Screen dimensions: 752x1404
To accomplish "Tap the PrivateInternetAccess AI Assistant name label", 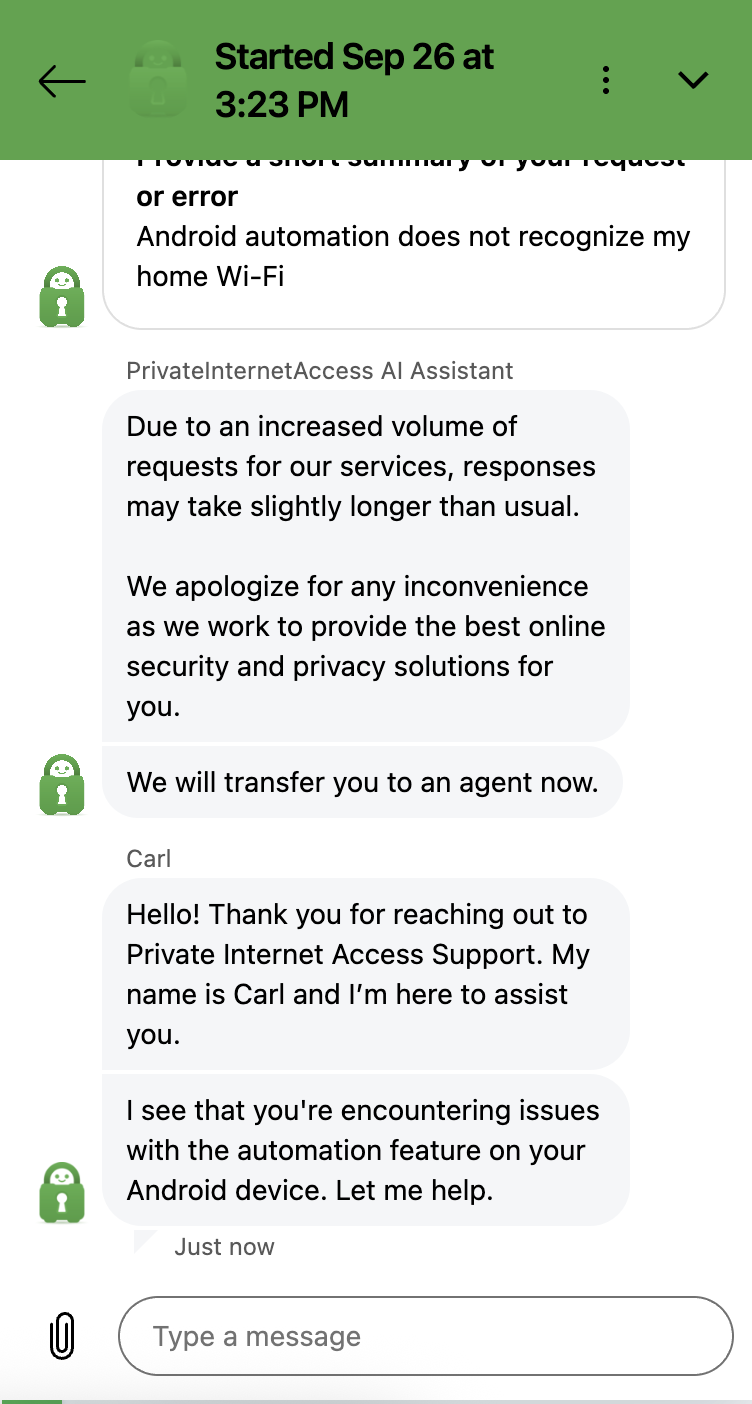I will (x=319, y=371).
